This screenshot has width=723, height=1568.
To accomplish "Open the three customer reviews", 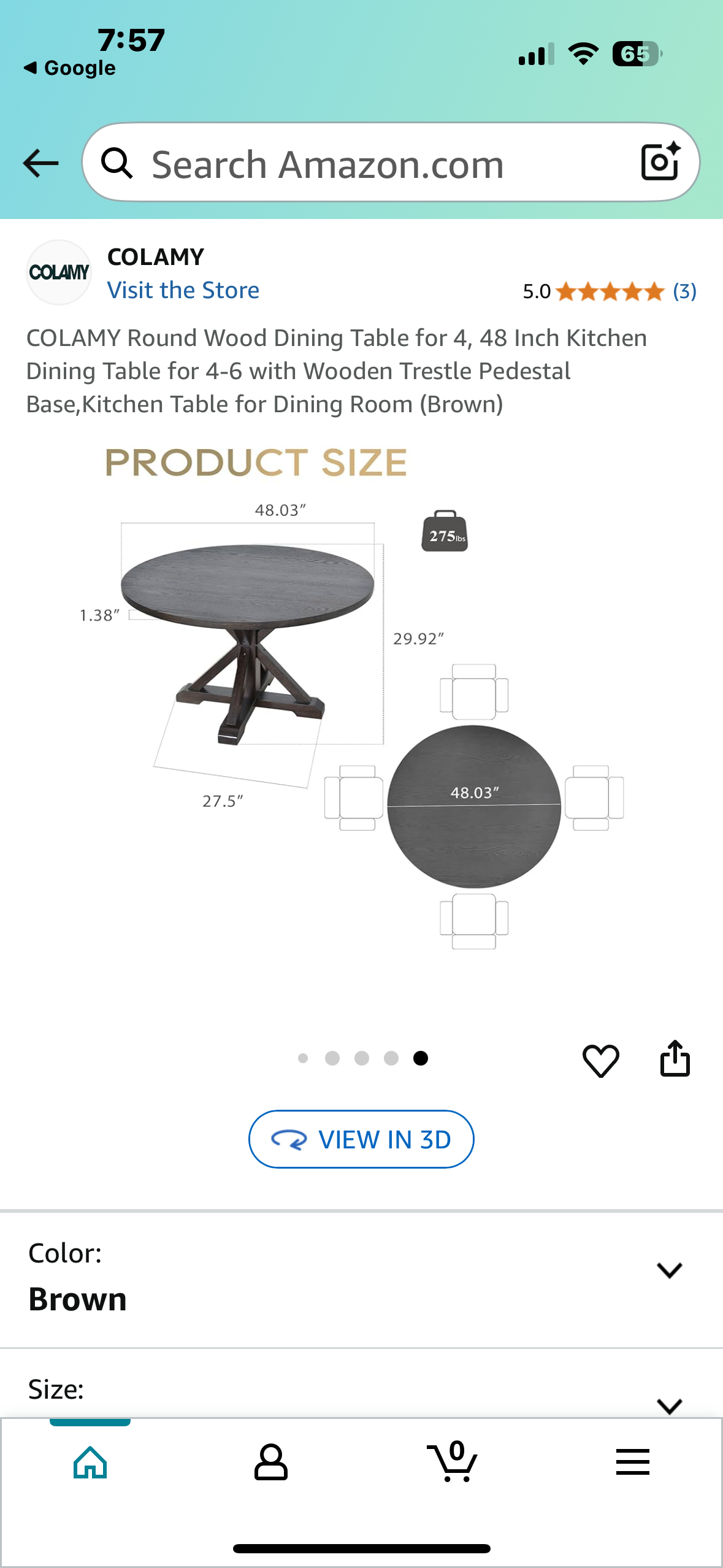I will pos(684,291).
